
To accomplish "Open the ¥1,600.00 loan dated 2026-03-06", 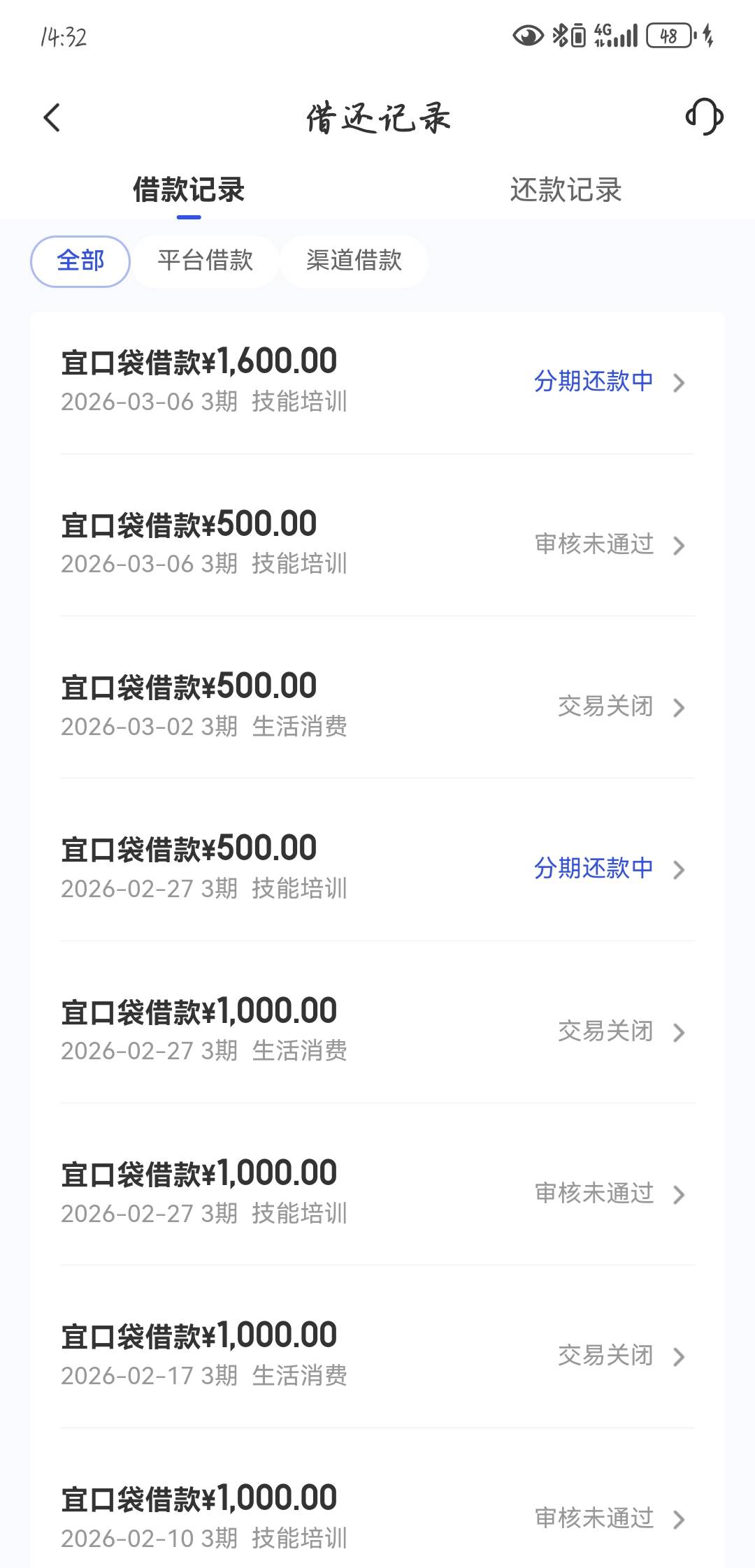I will pos(377,381).
